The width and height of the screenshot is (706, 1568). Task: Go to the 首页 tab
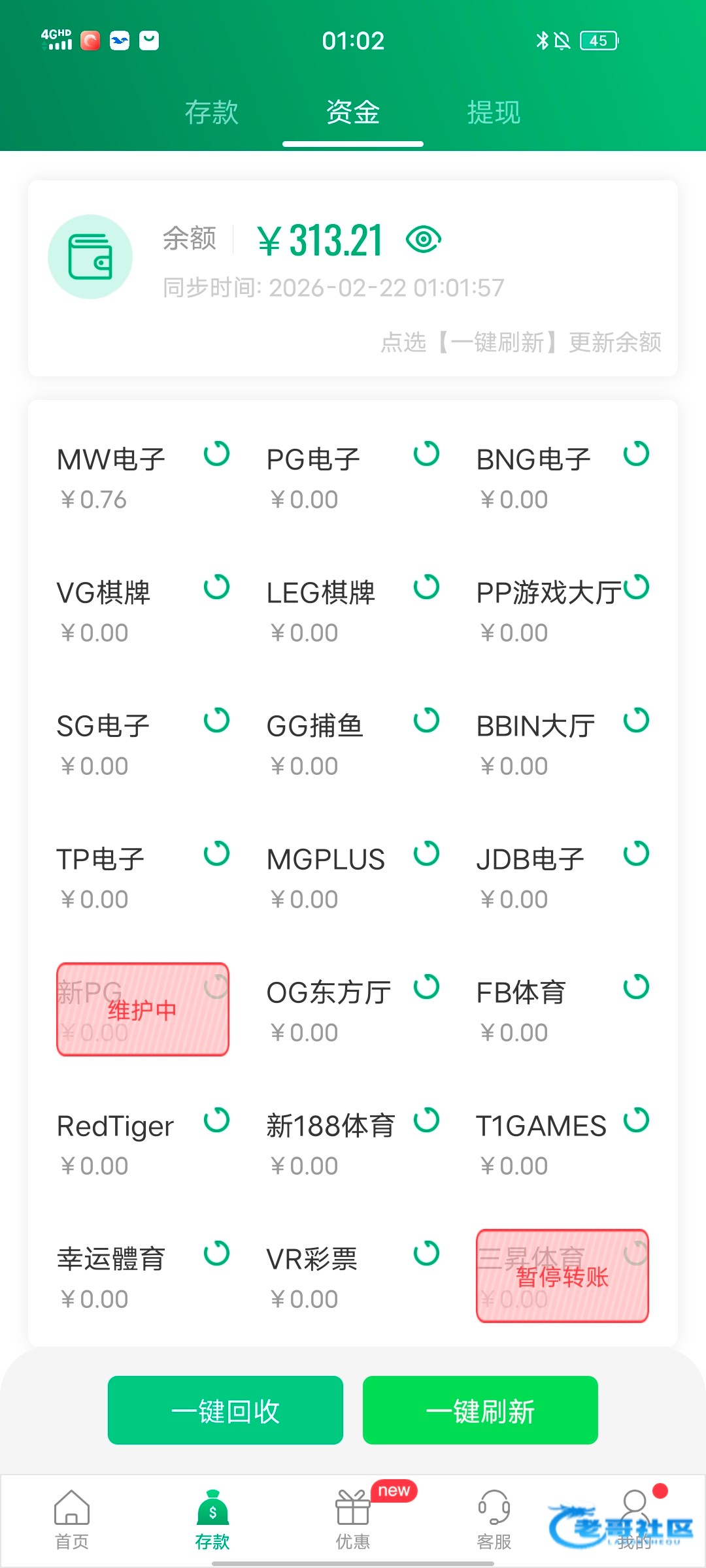pyautogui.click(x=72, y=1520)
